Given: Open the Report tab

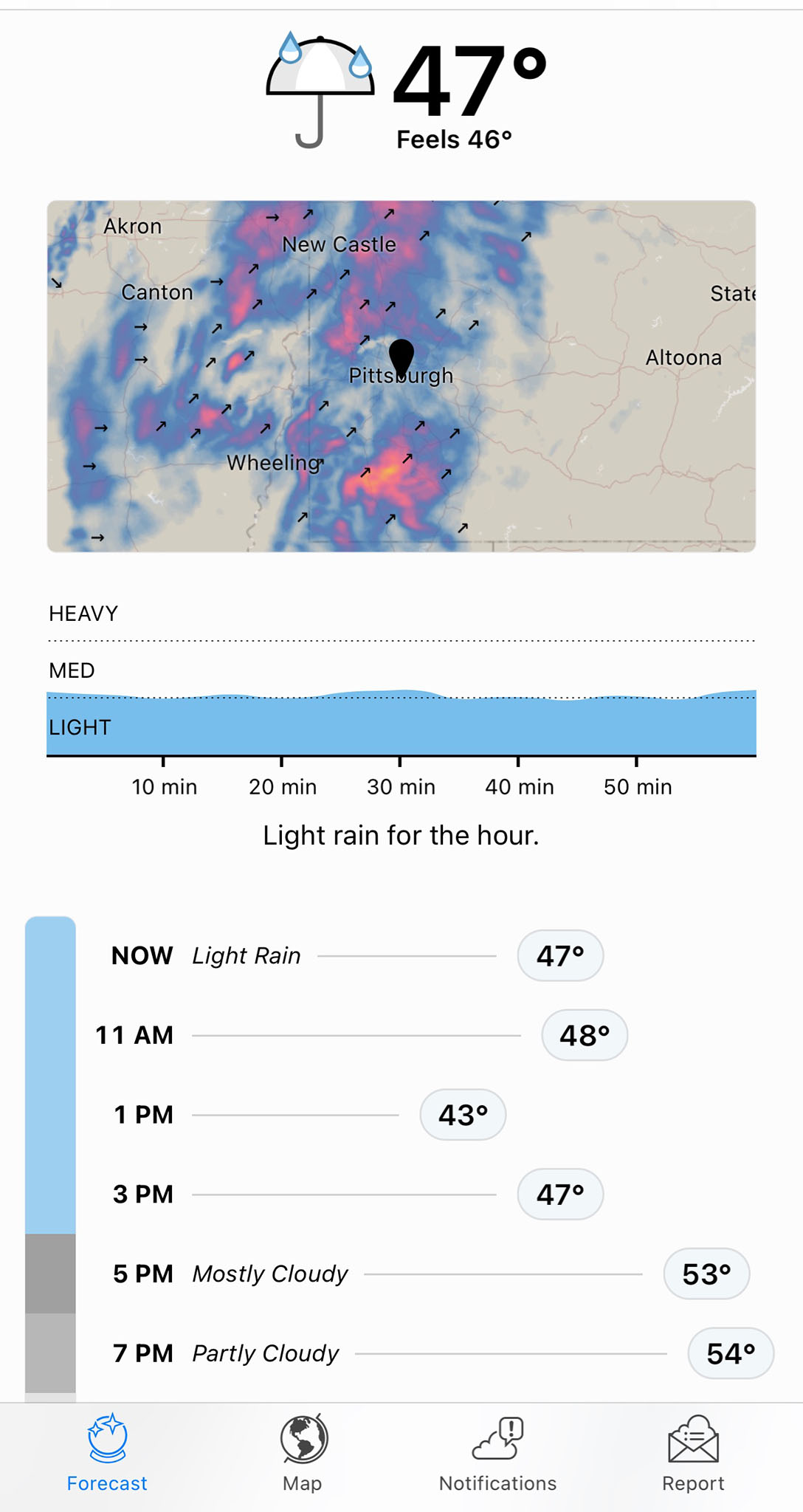Looking at the screenshot, I should pyautogui.click(x=693, y=1454).
